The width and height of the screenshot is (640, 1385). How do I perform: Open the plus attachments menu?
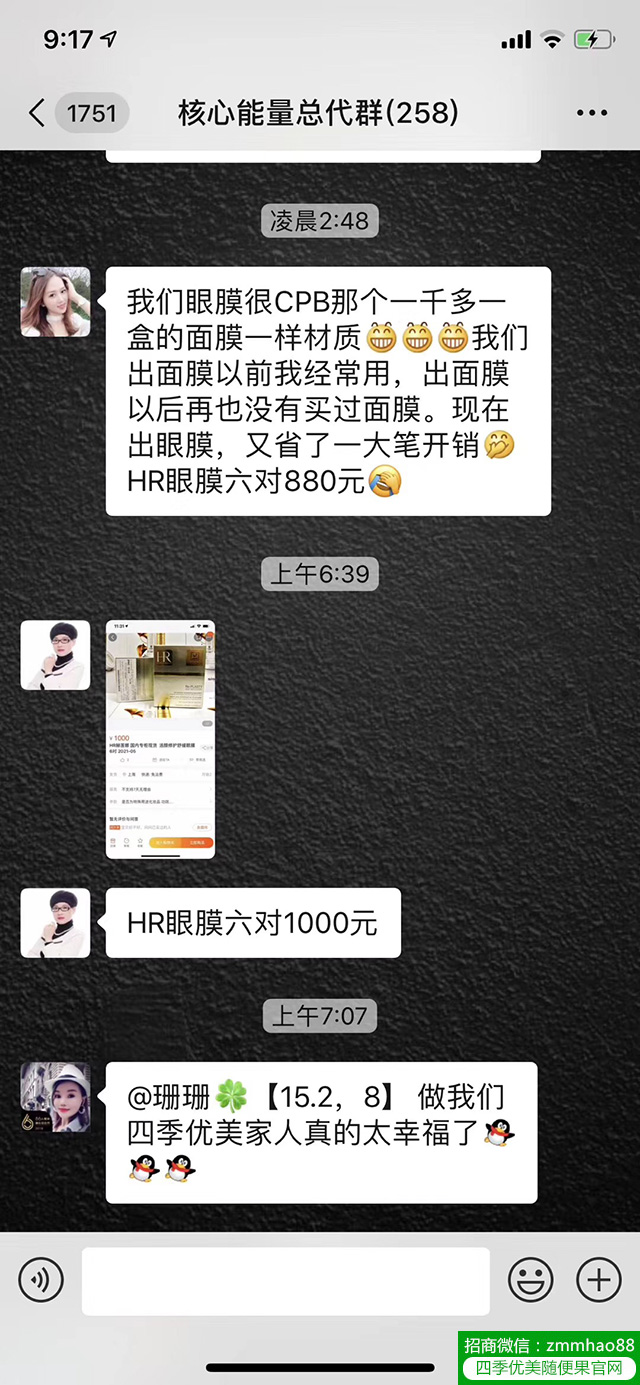click(599, 1279)
